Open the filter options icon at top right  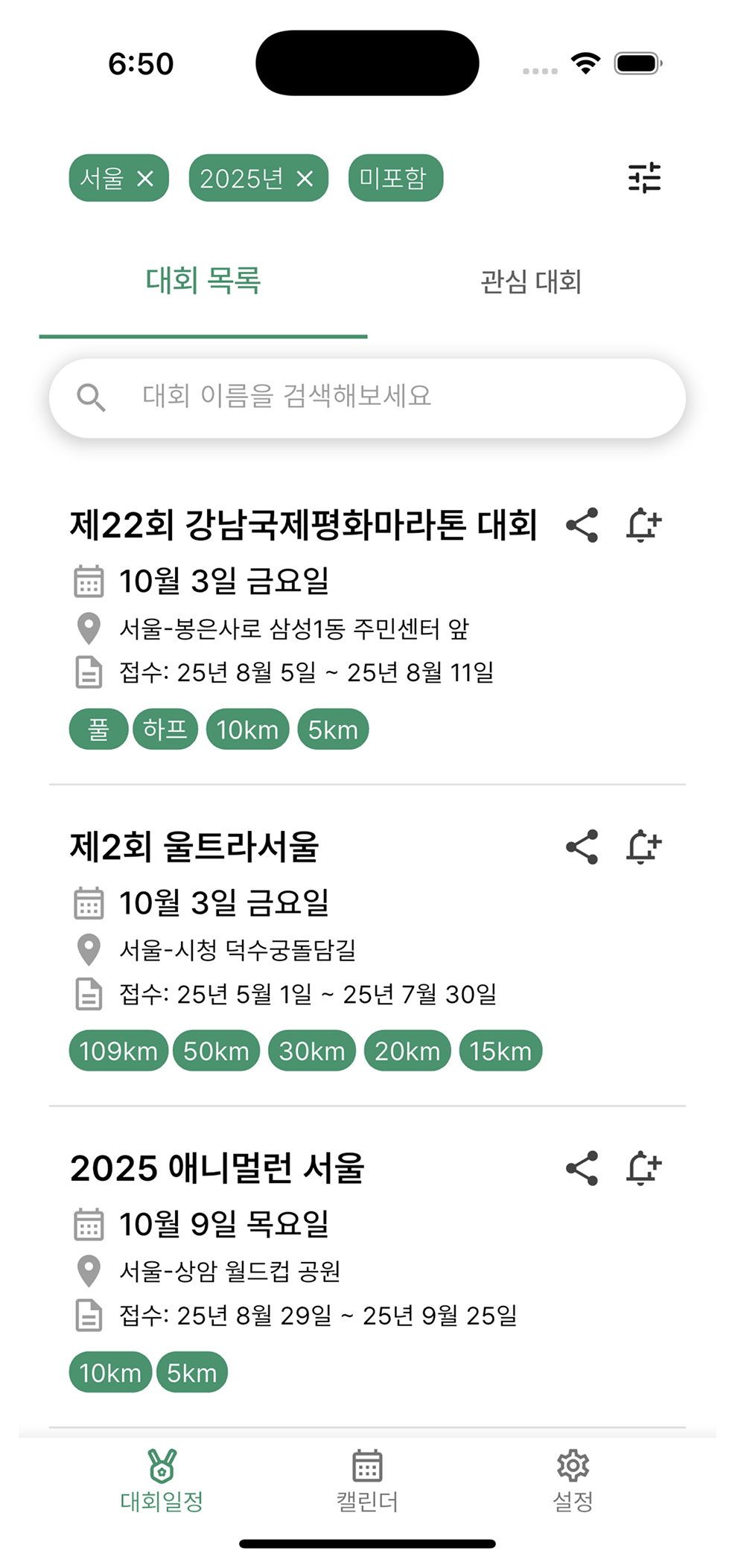pos(645,177)
